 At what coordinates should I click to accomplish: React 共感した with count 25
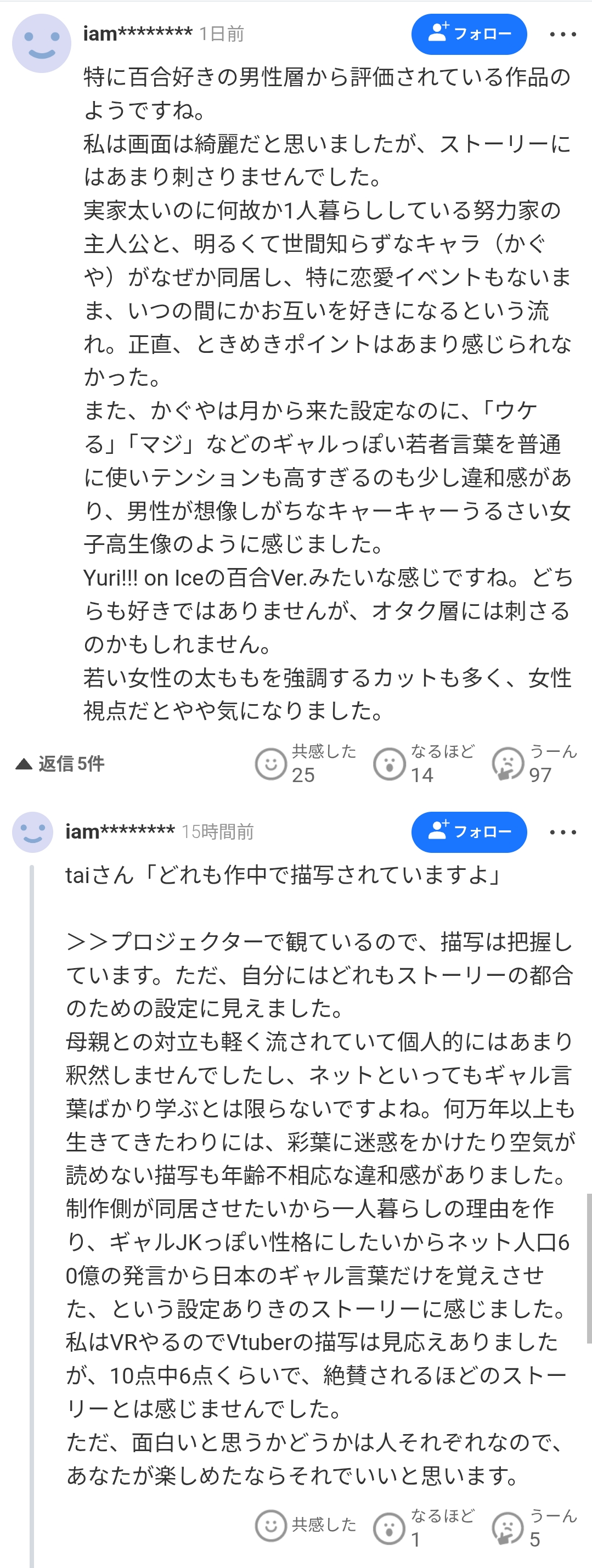pyautogui.click(x=306, y=763)
